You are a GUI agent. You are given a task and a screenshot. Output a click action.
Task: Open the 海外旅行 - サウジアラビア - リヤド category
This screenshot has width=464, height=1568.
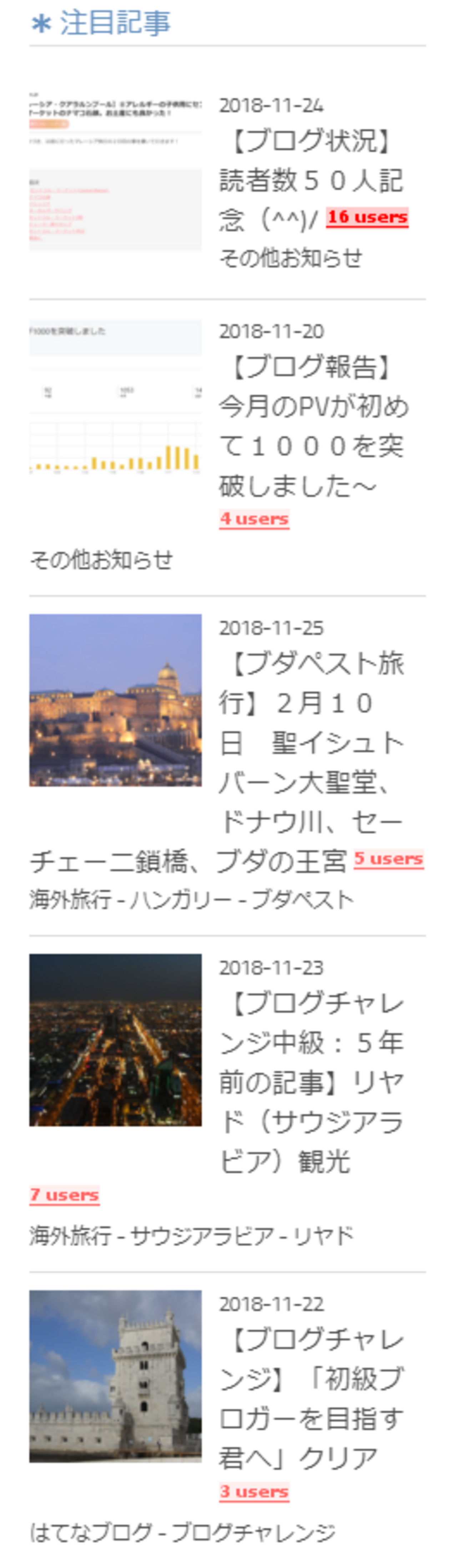tap(191, 1236)
